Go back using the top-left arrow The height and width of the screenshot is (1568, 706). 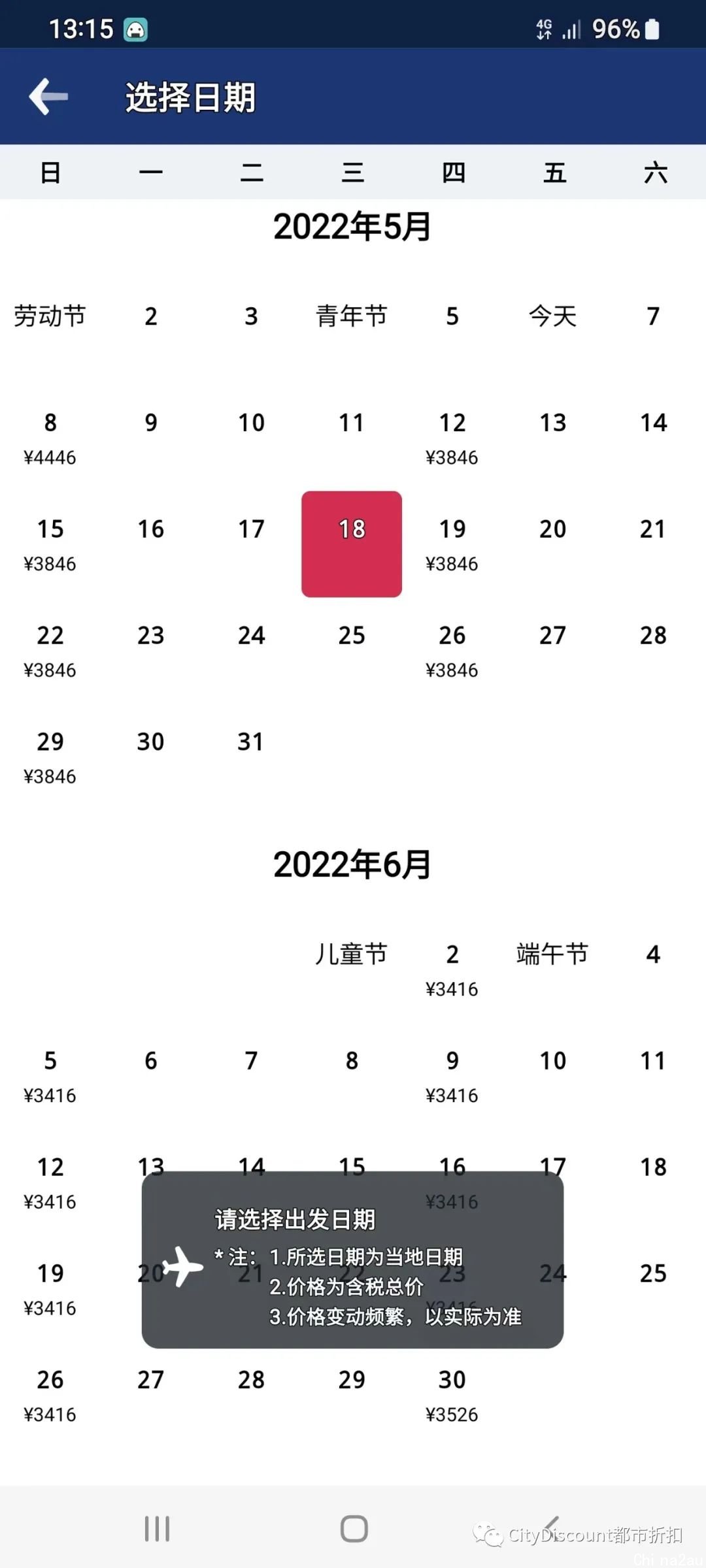[x=49, y=97]
